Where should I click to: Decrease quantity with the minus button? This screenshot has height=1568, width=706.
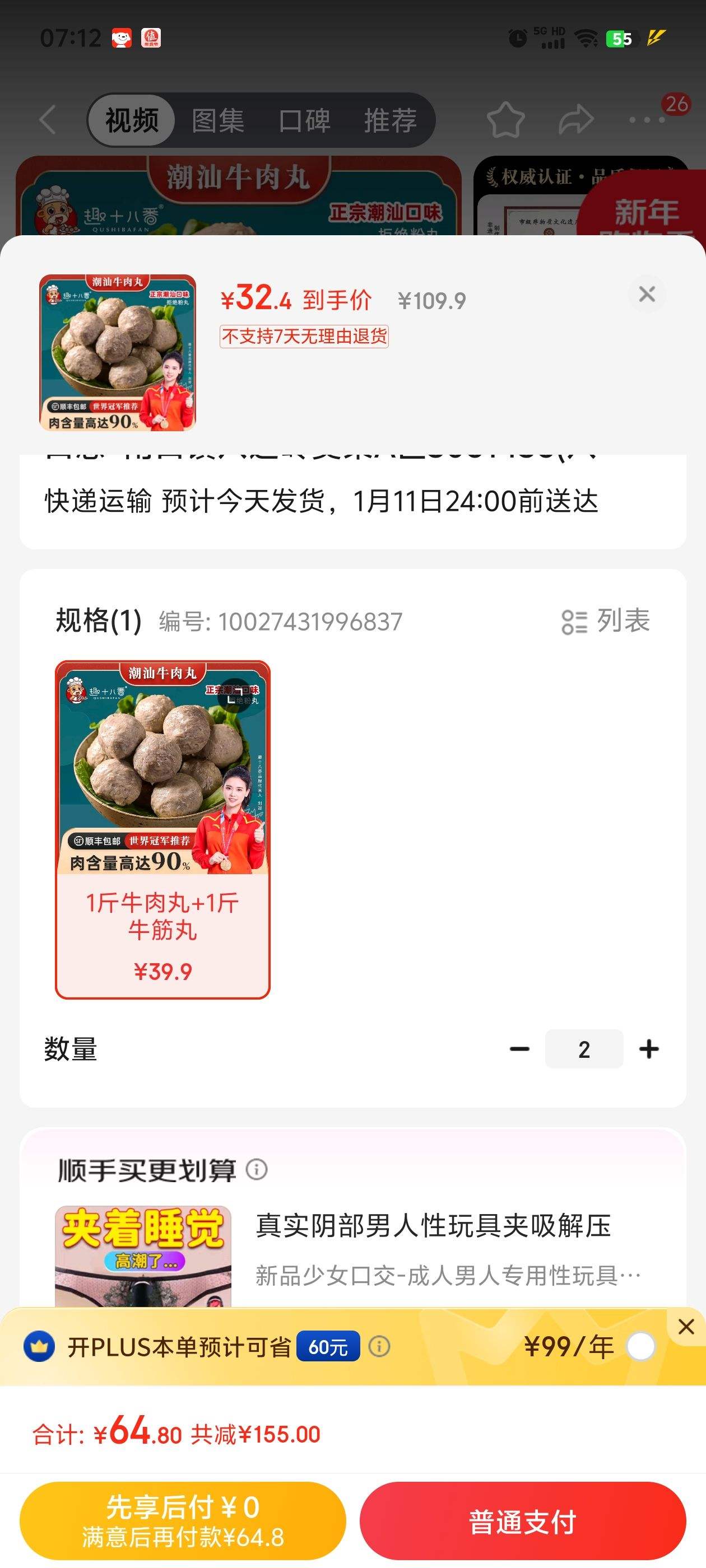[519, 1048]
